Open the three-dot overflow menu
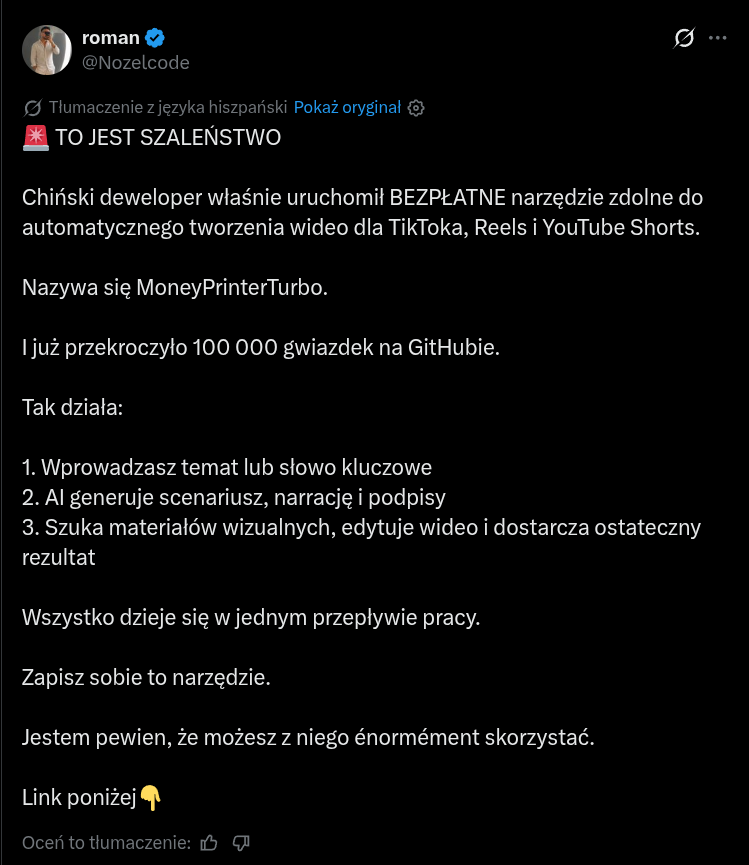Screen dimensions: 749x865 click(718, 38)
